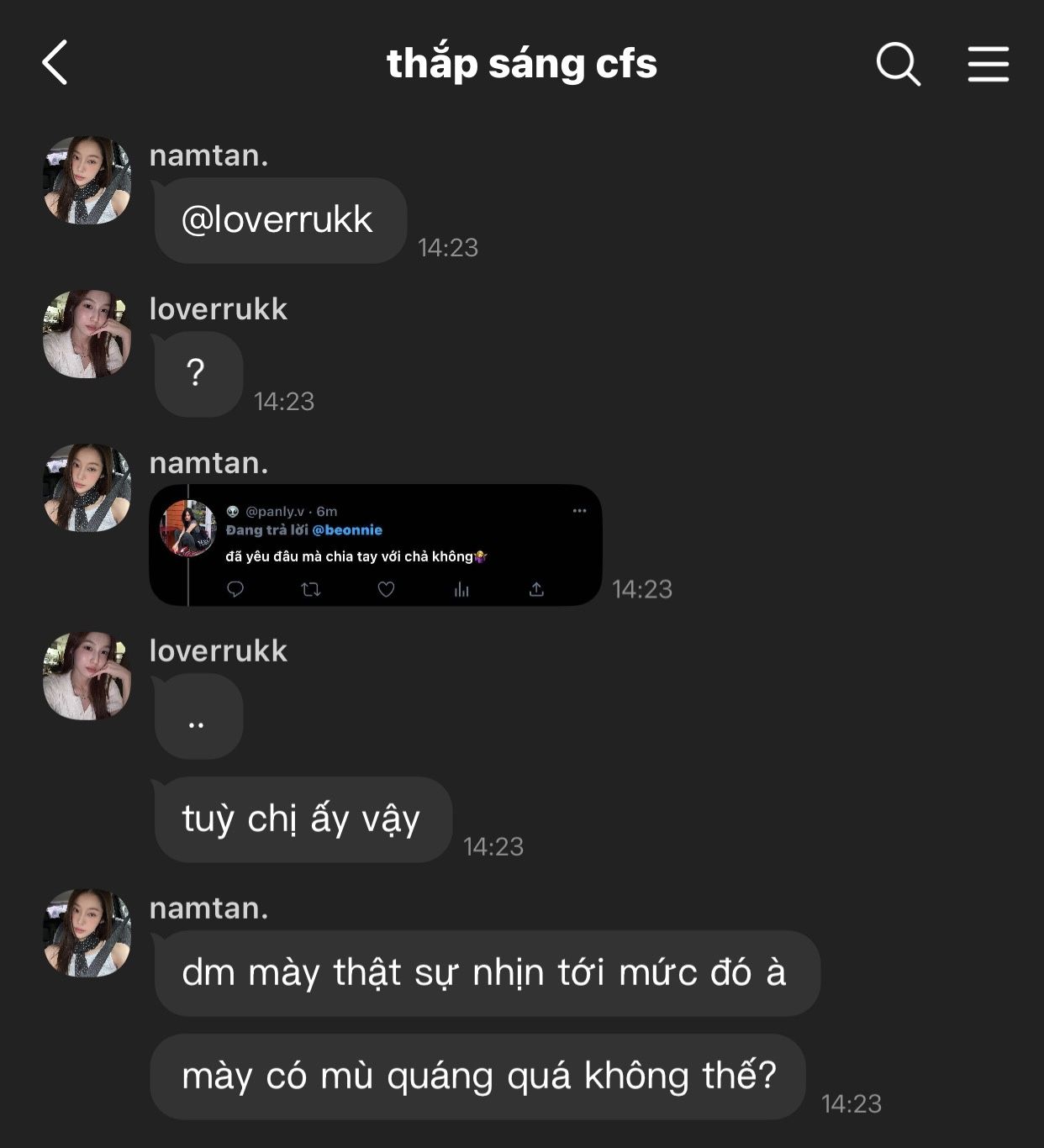View namtan.'s avatar beside the @loverrukk message
The width and height of the screenshot is (1044, 1148).
pos(87,181)
